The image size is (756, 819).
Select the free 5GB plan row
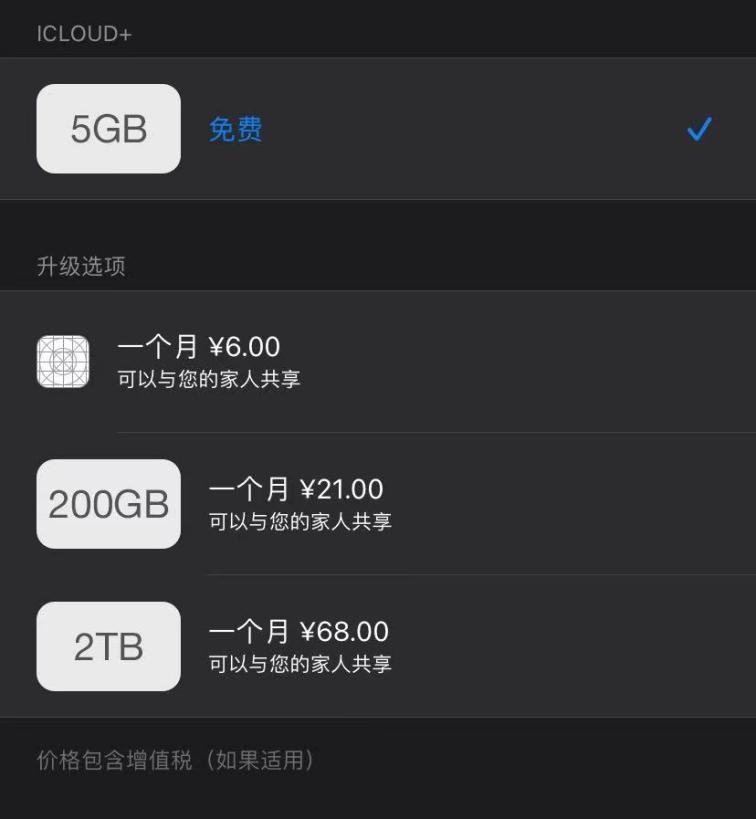pyautogui.click(x=378, y=129)
